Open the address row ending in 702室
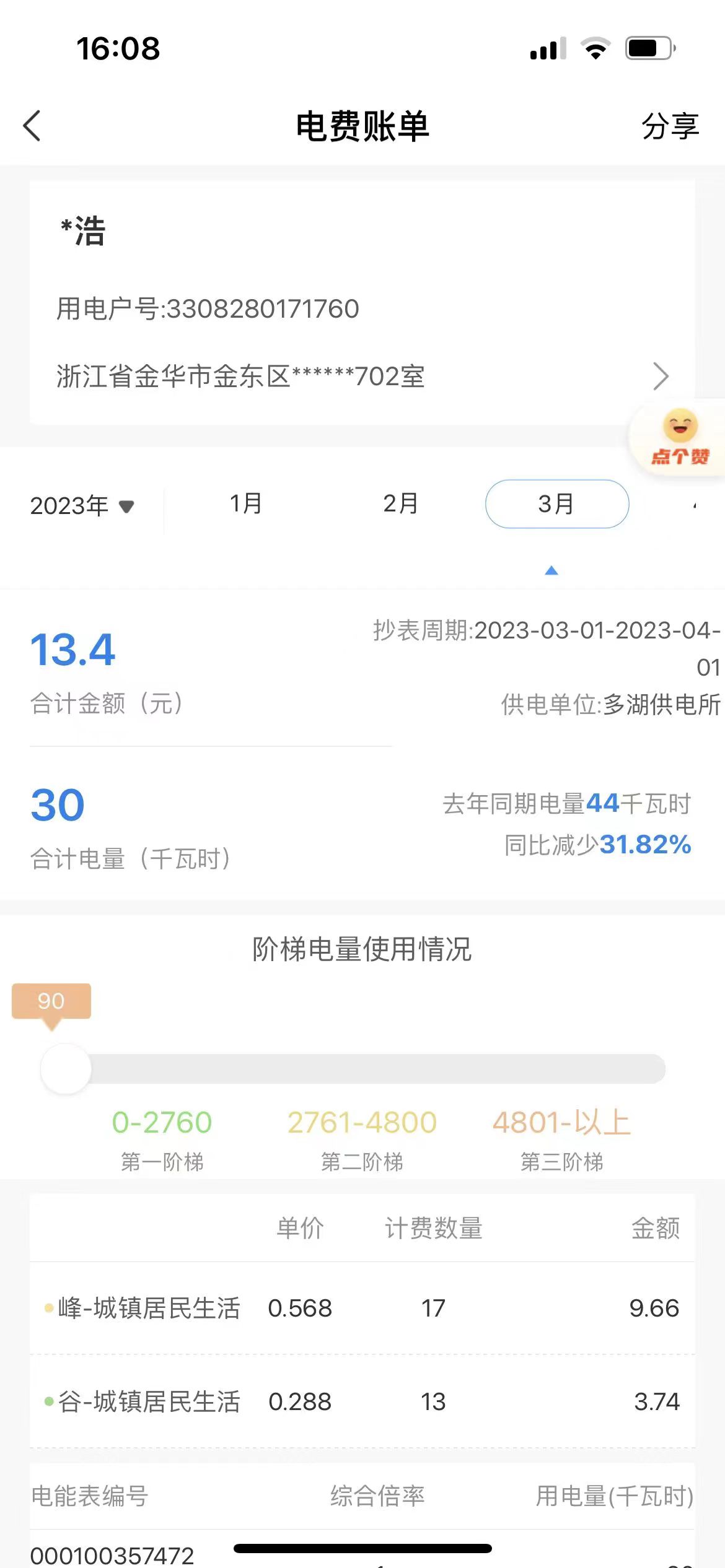 362,377
